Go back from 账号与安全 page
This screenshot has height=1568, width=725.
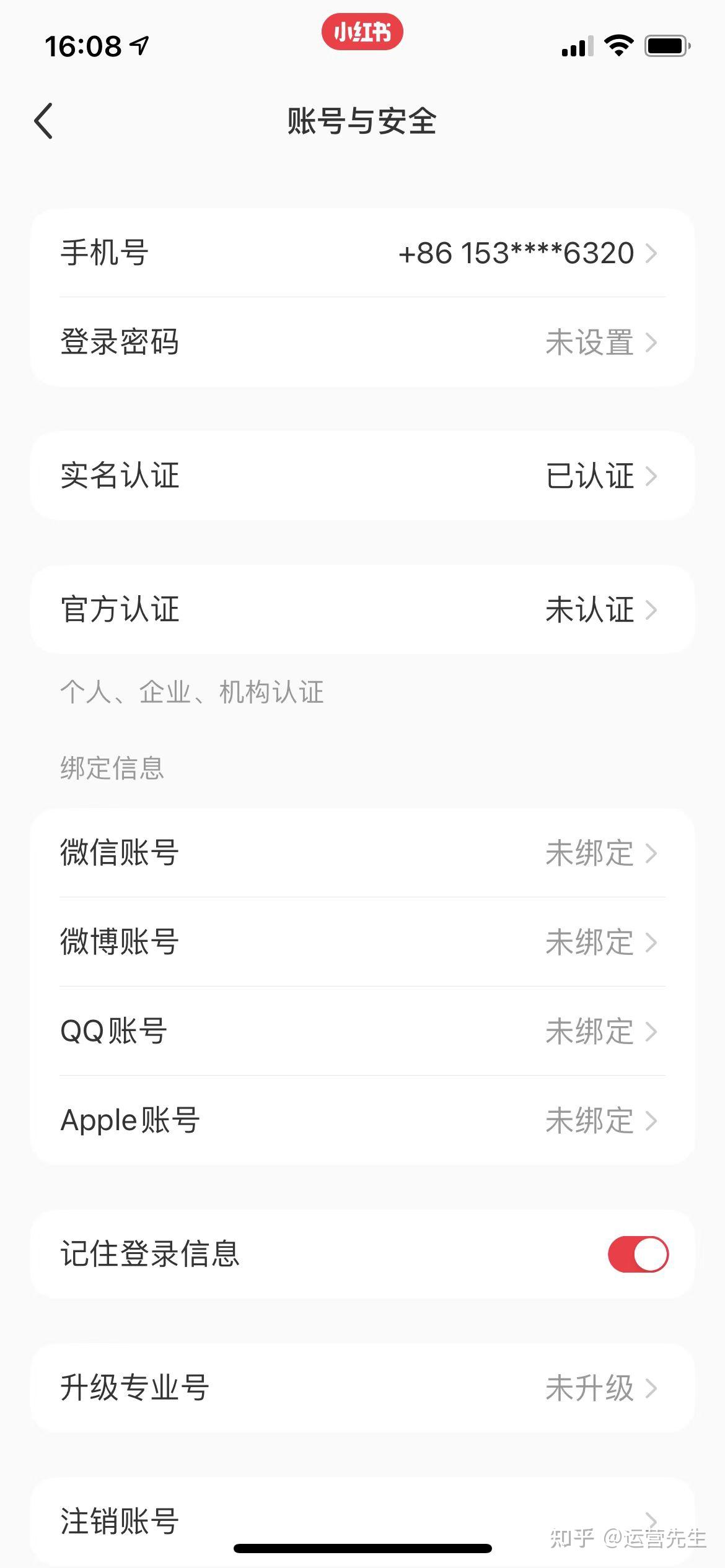(43, 121)
